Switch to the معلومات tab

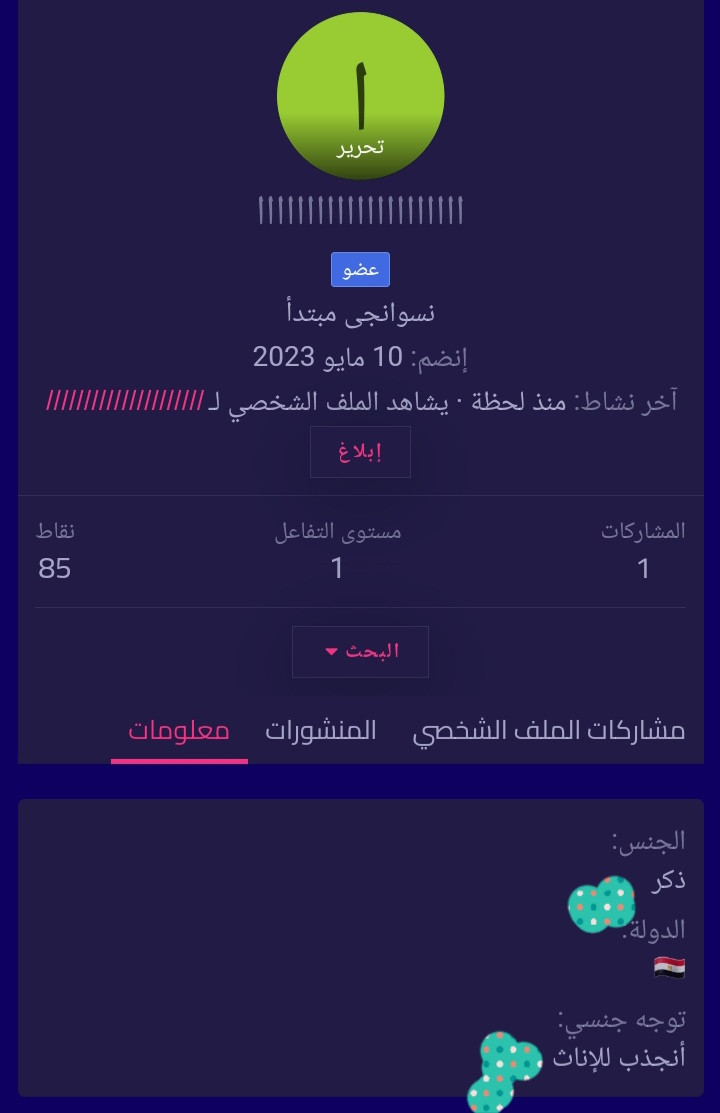pos(179,730)
